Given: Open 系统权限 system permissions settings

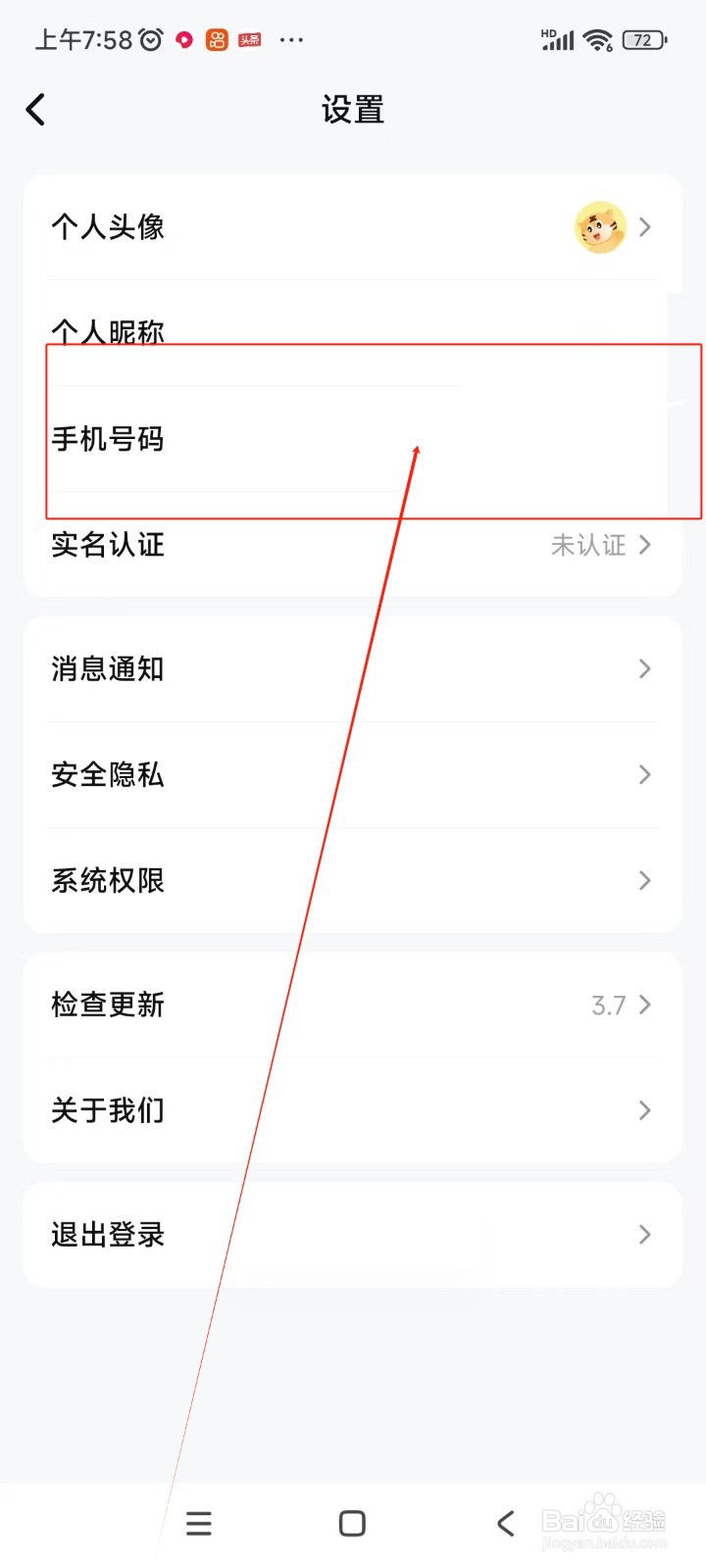Looking at the screenshot, I should pos(353,880).
